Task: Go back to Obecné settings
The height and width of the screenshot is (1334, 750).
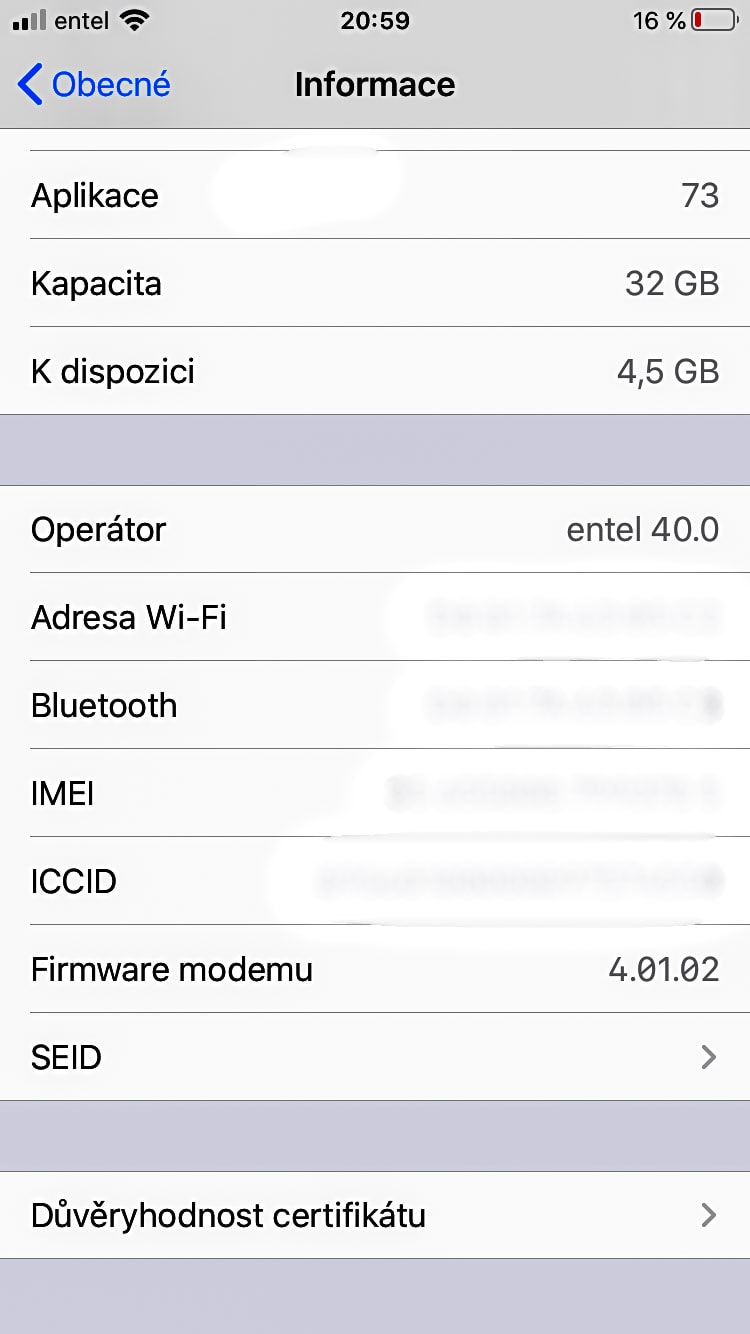Action: (x=94, y=85)
